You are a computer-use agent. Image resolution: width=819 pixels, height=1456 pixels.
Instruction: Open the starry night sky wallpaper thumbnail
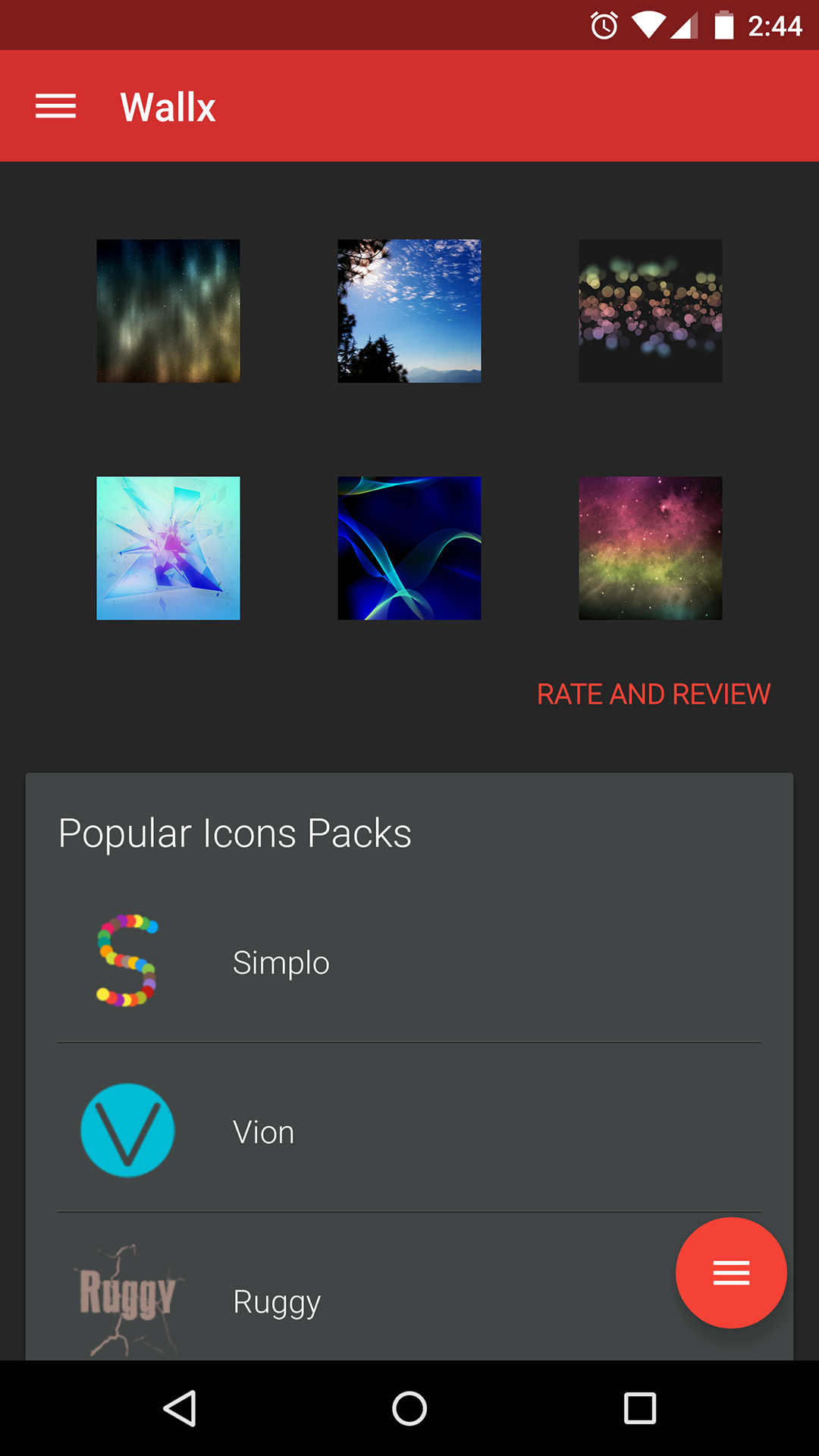click(x=168, y=309)
